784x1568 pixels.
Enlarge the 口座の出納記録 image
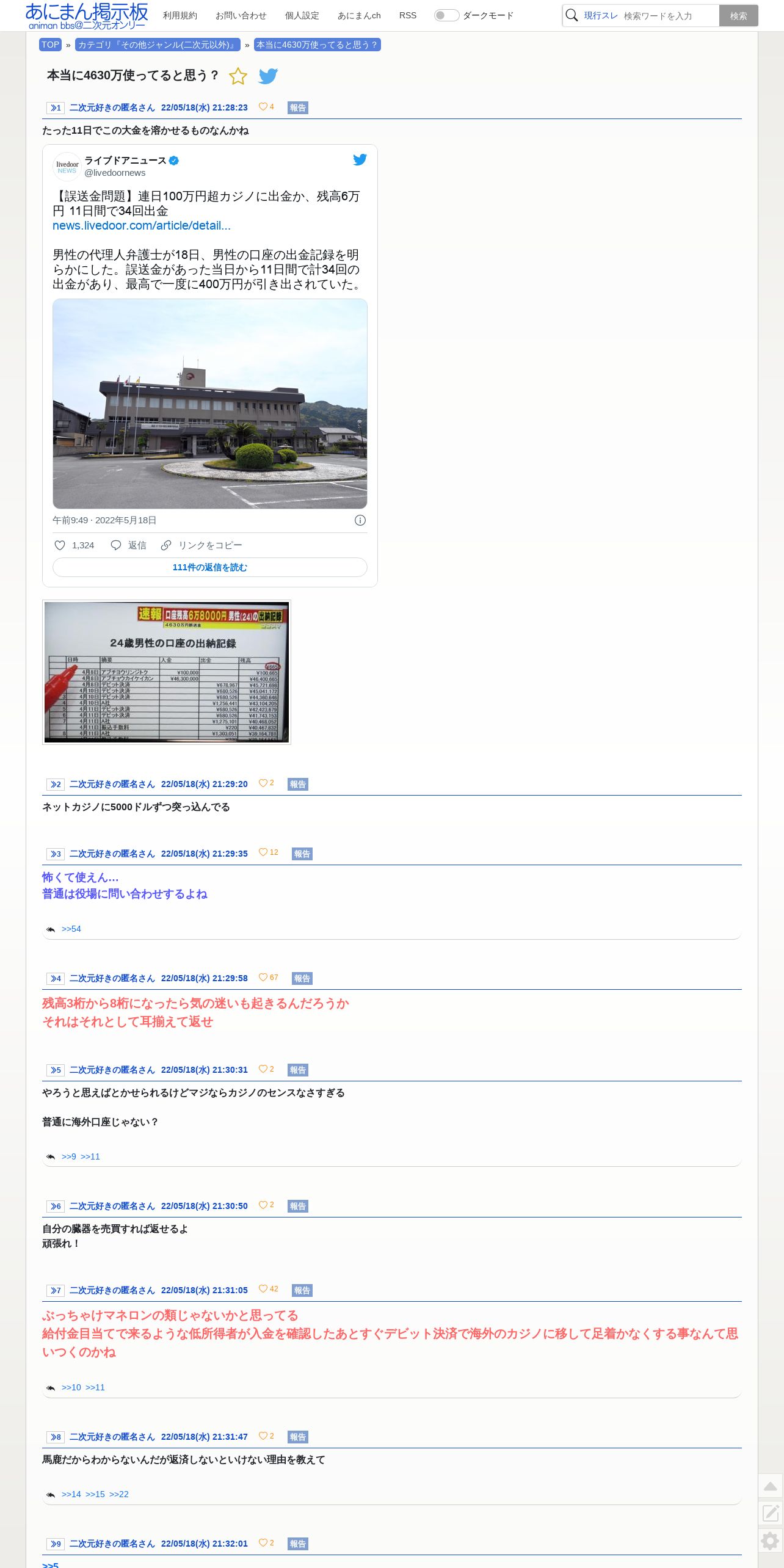coord(167,672)
